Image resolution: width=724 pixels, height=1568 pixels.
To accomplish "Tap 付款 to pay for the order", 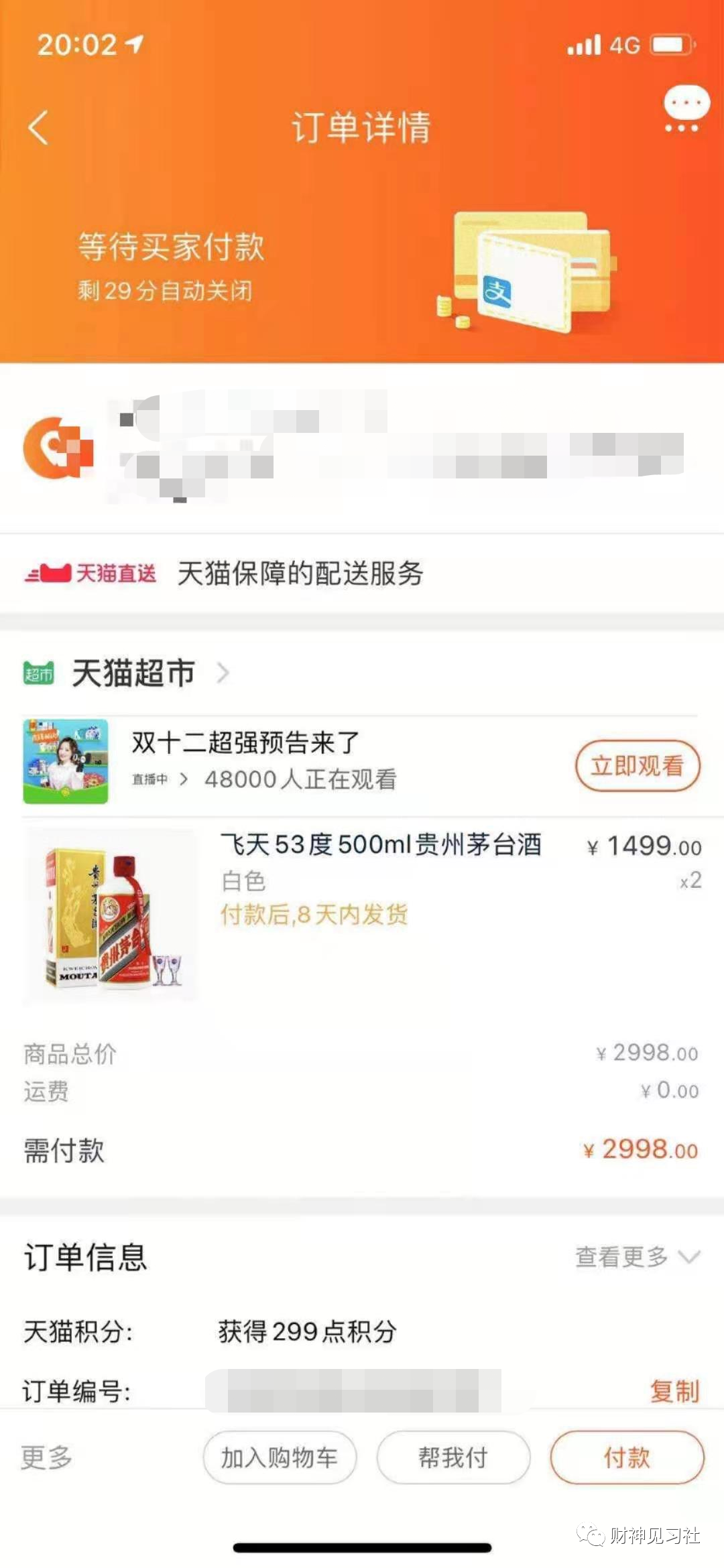I will click(627, 1457).
